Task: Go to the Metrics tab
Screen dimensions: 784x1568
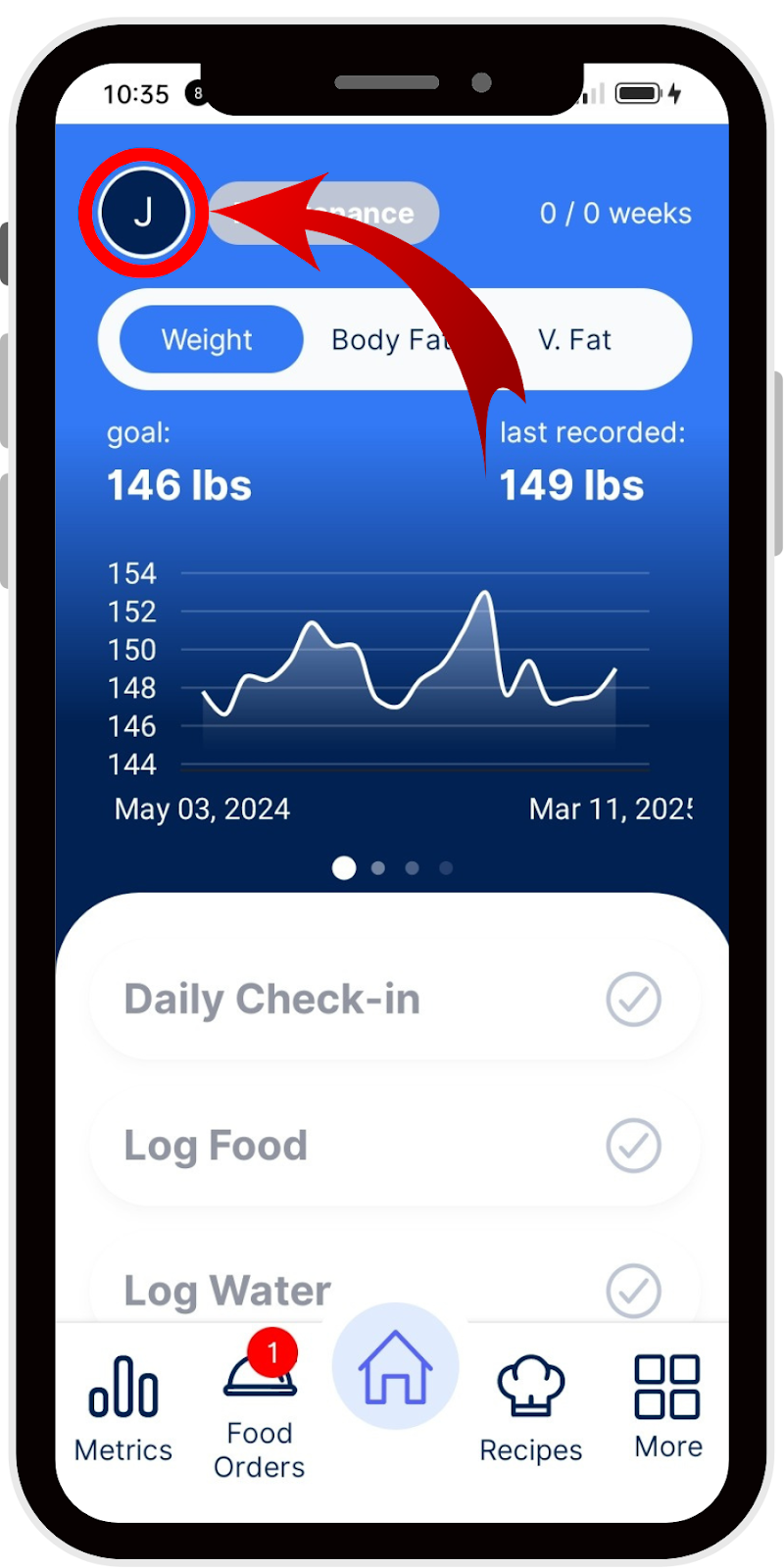Action: click(x=123, y=1409)
